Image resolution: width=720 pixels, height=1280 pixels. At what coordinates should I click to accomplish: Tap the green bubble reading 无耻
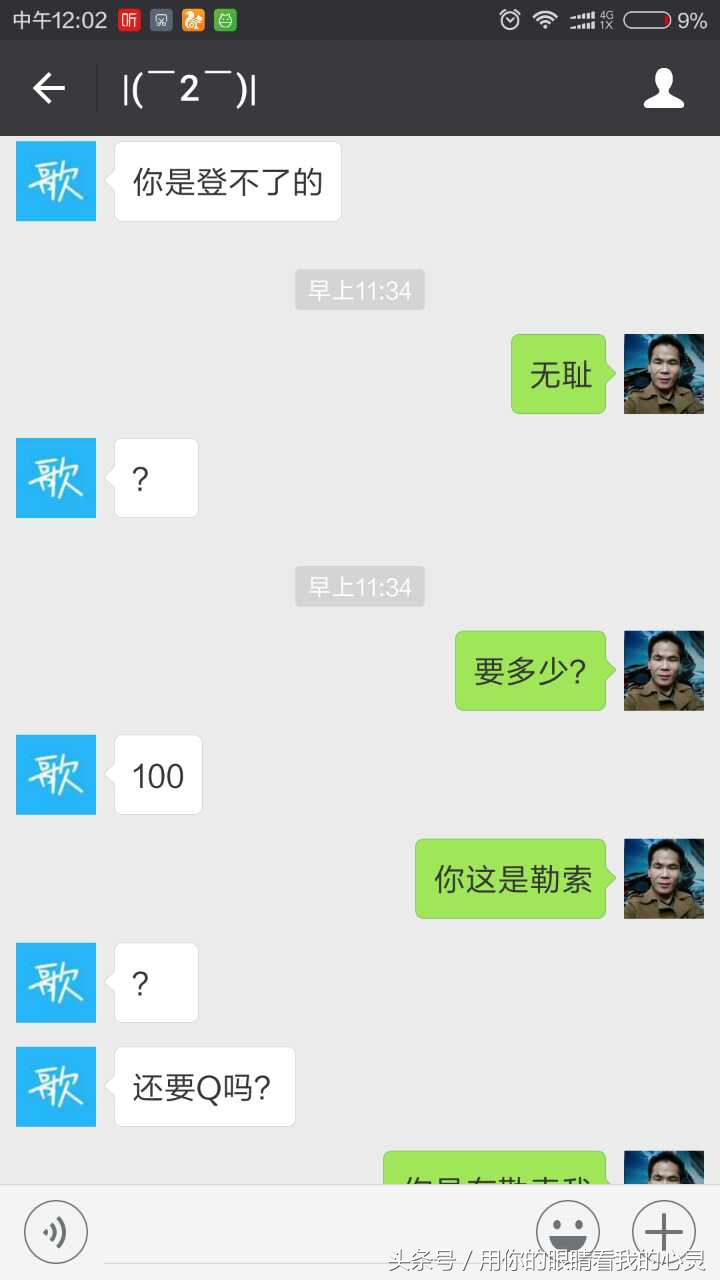[x=558, y=375]
